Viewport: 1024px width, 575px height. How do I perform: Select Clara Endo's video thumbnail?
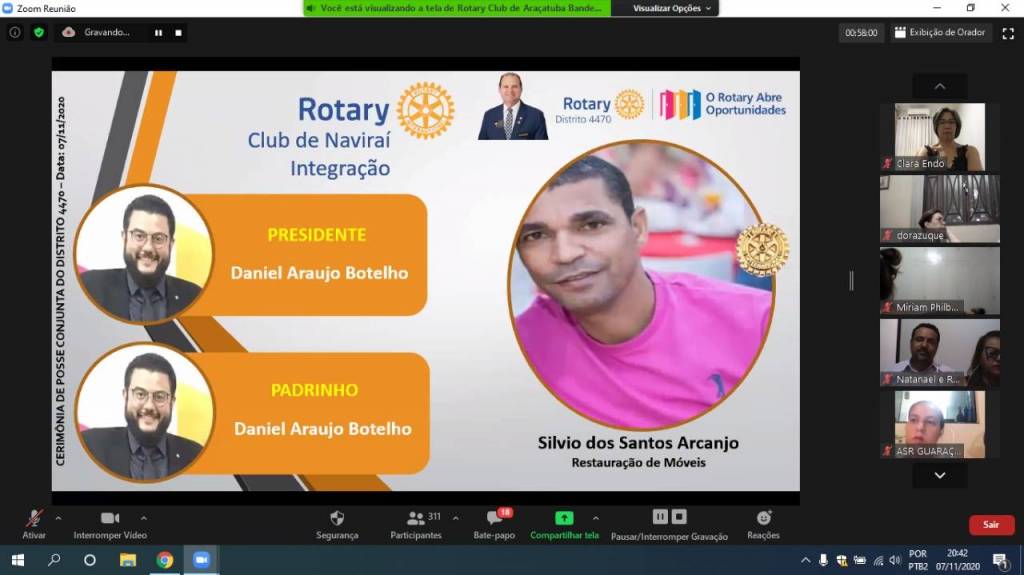pyautogui.click(x=939, y=137)
